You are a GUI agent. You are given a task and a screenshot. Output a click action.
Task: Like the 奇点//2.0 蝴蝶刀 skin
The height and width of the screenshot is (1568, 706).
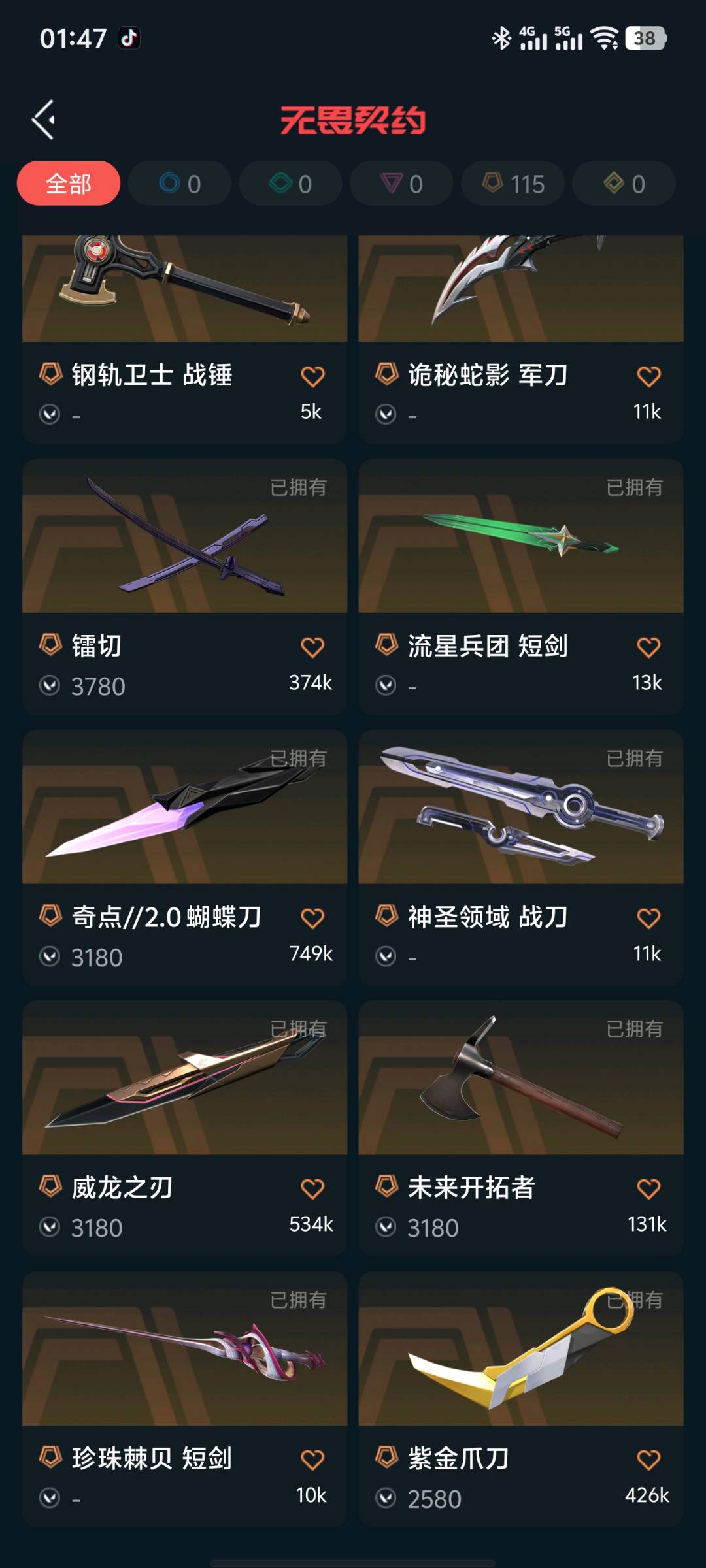(312, 918)
